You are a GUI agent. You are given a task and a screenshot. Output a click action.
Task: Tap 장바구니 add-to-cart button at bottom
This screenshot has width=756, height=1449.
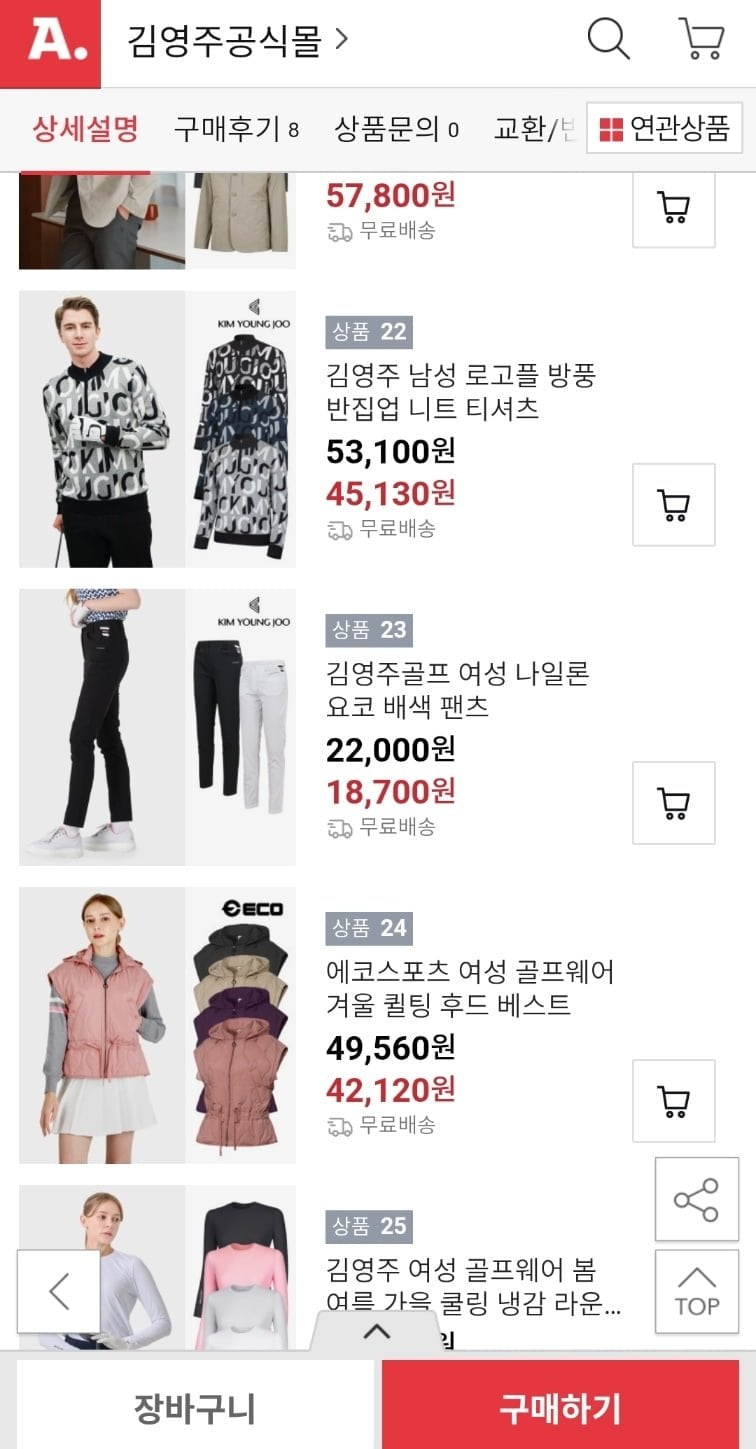(x=195, y=1408)
